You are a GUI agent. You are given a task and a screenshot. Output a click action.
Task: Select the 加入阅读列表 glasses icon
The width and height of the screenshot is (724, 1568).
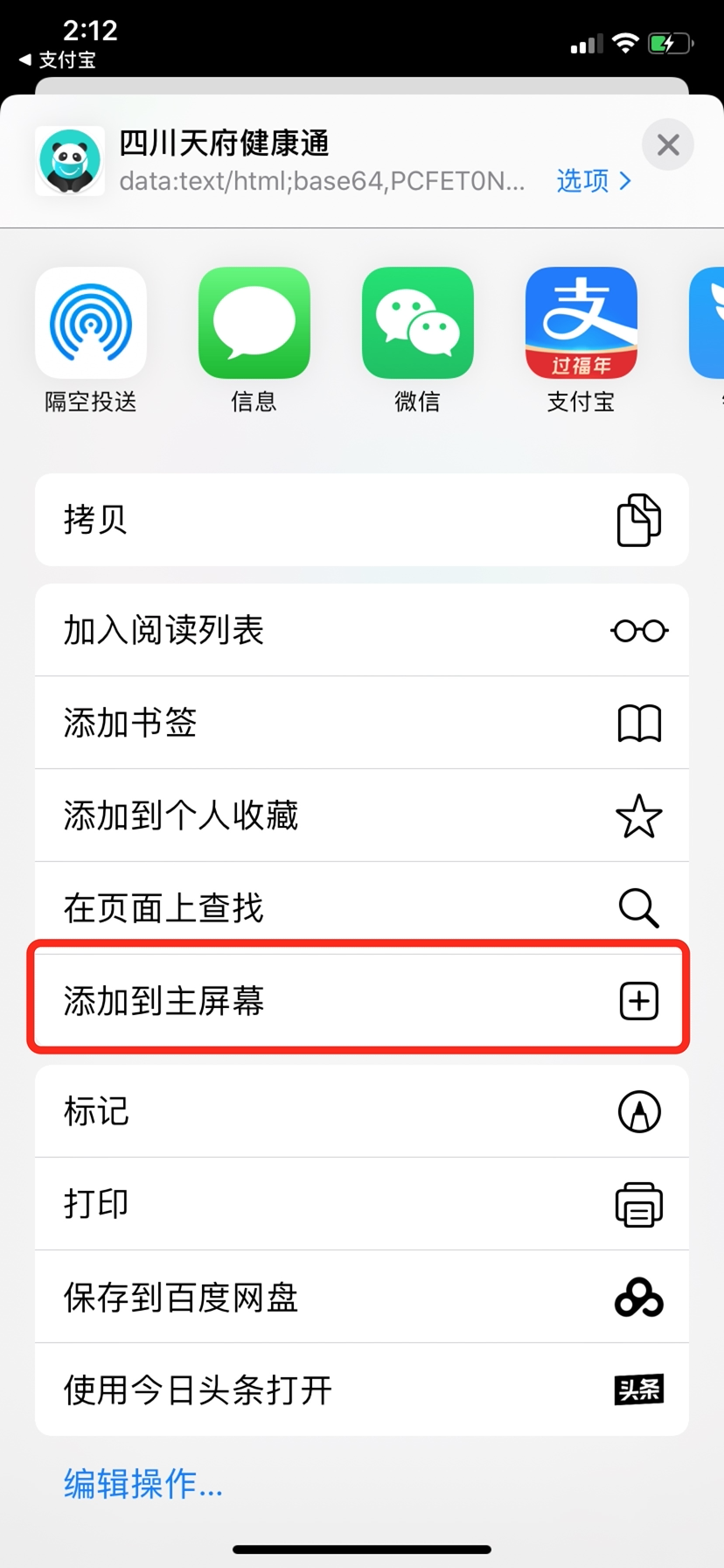639,630
